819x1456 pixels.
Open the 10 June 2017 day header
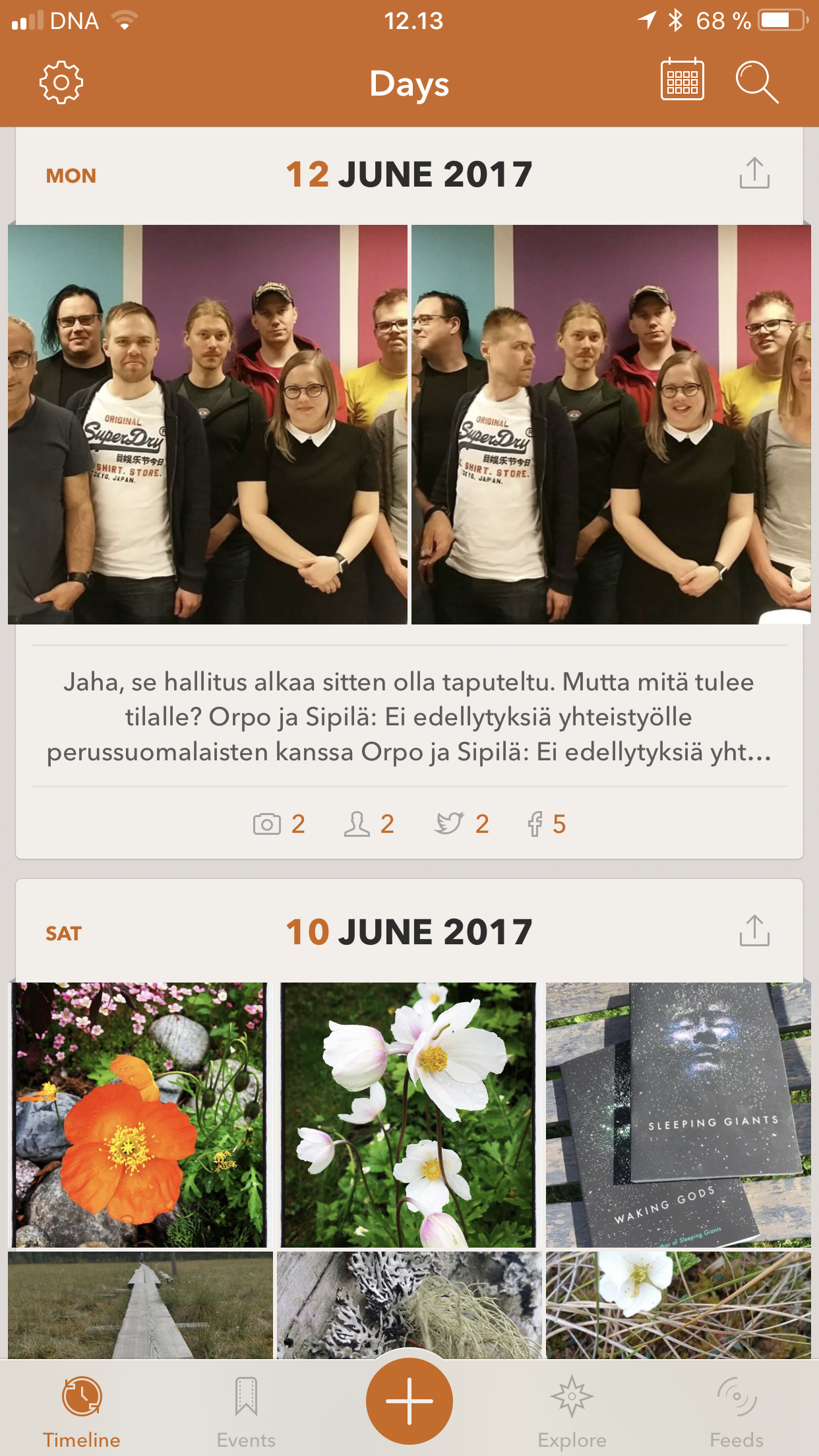[x=409, y=932]
